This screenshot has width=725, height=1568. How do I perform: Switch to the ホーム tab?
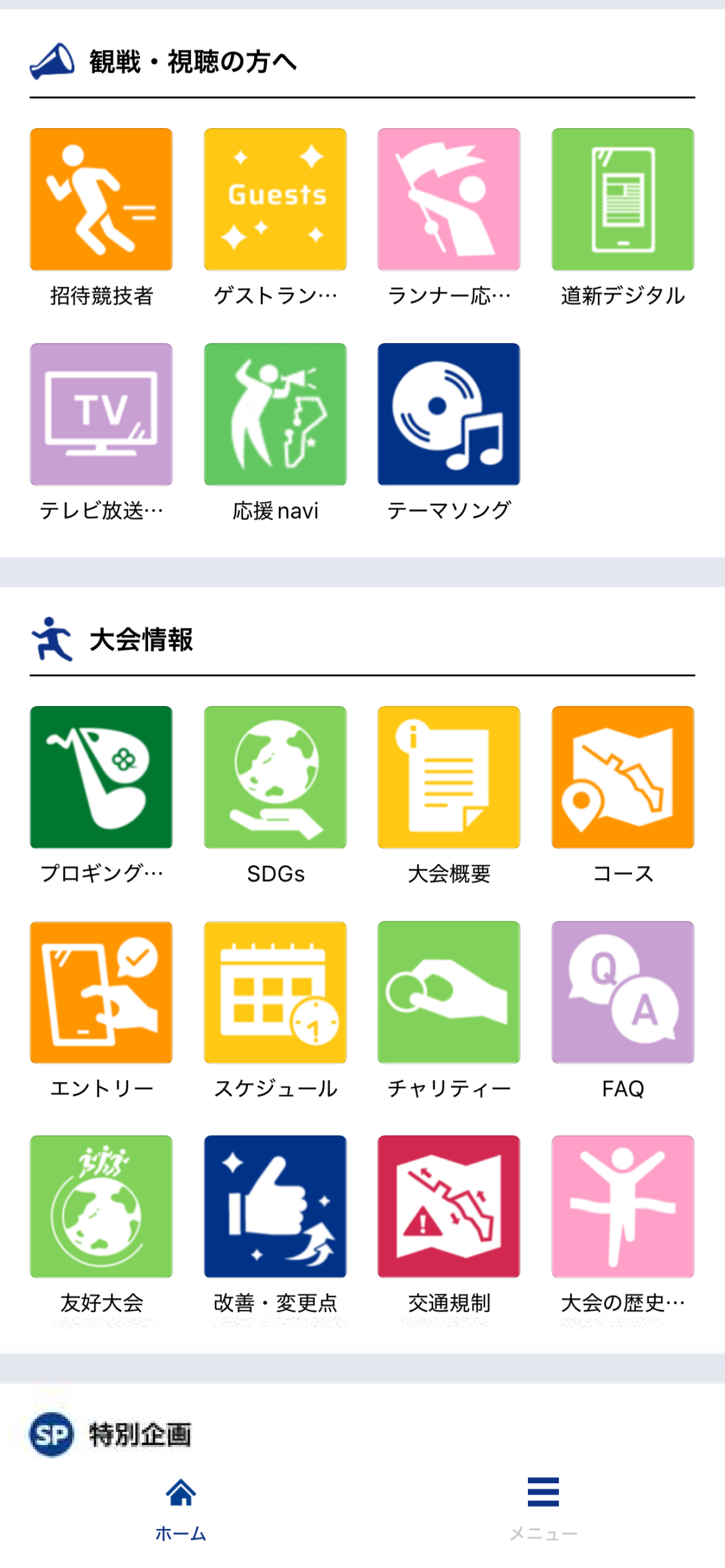181,1509
